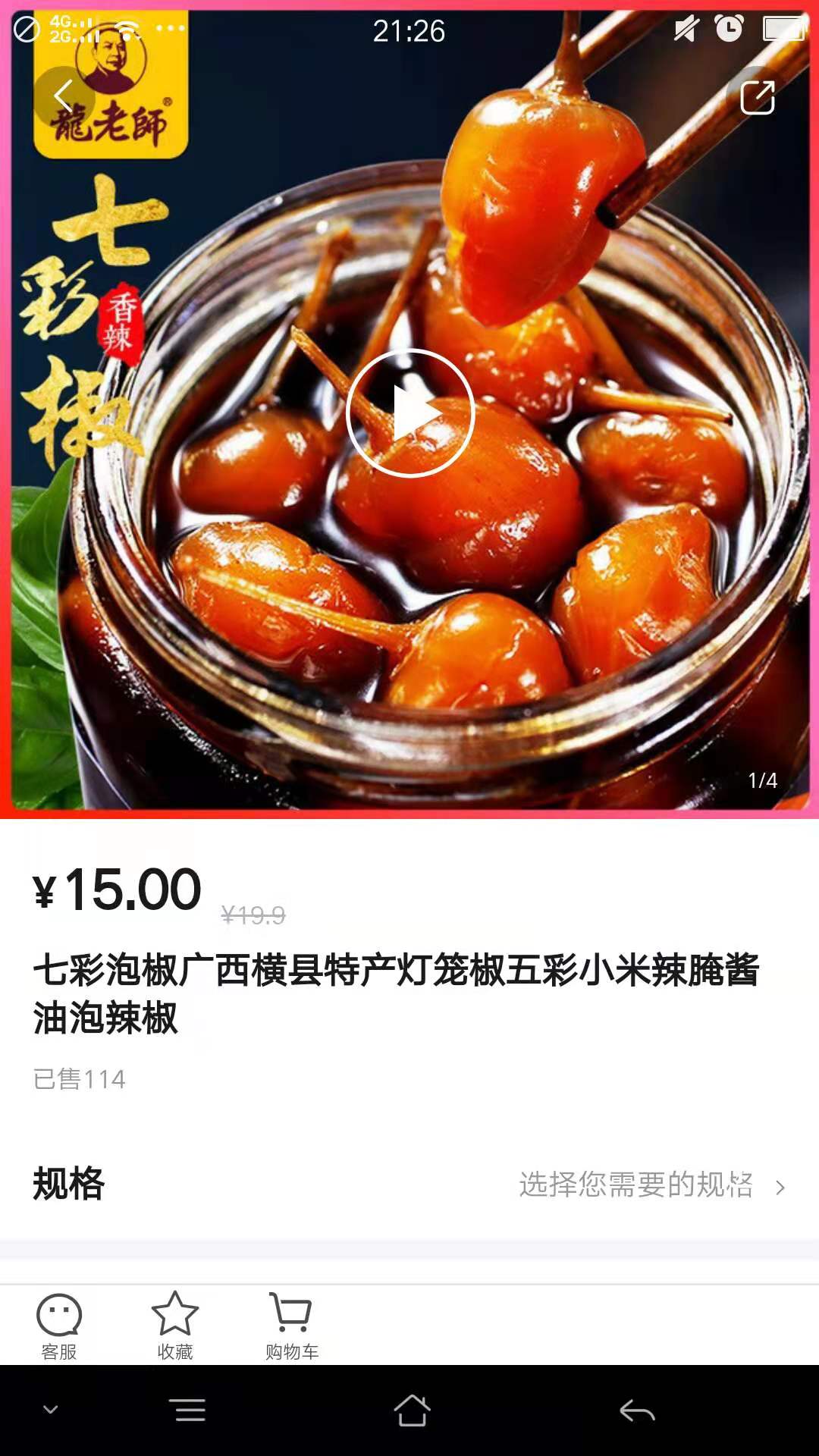The image size is (819, 1456).
Task: Tap the back arrow on product image
Action: coord(63,96)
